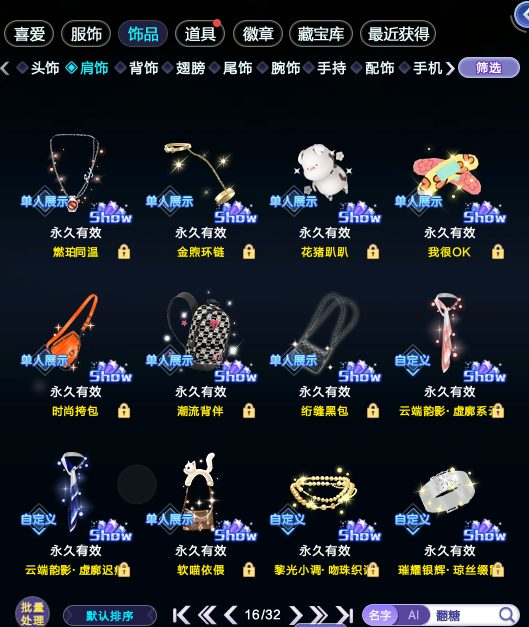Open the 徽章 tab

[258, 34]
